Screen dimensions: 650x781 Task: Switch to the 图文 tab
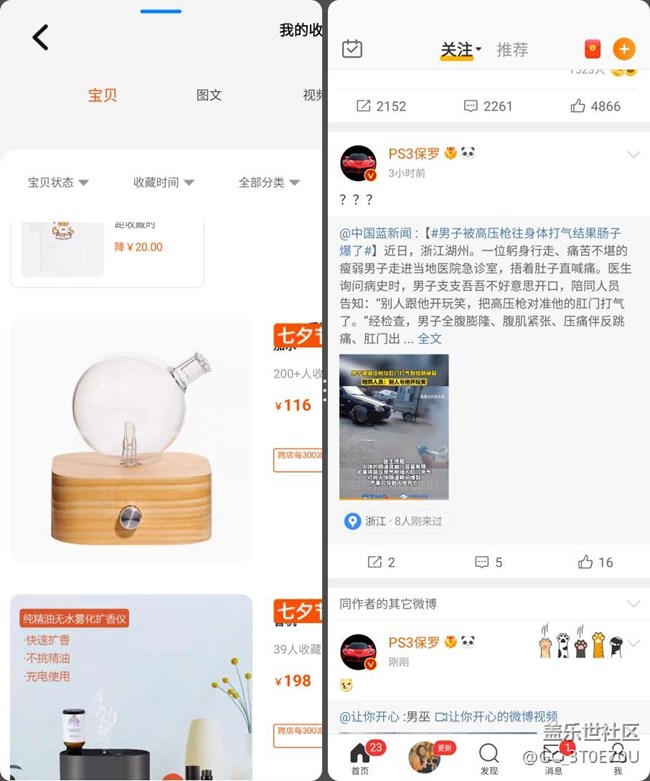209,95
